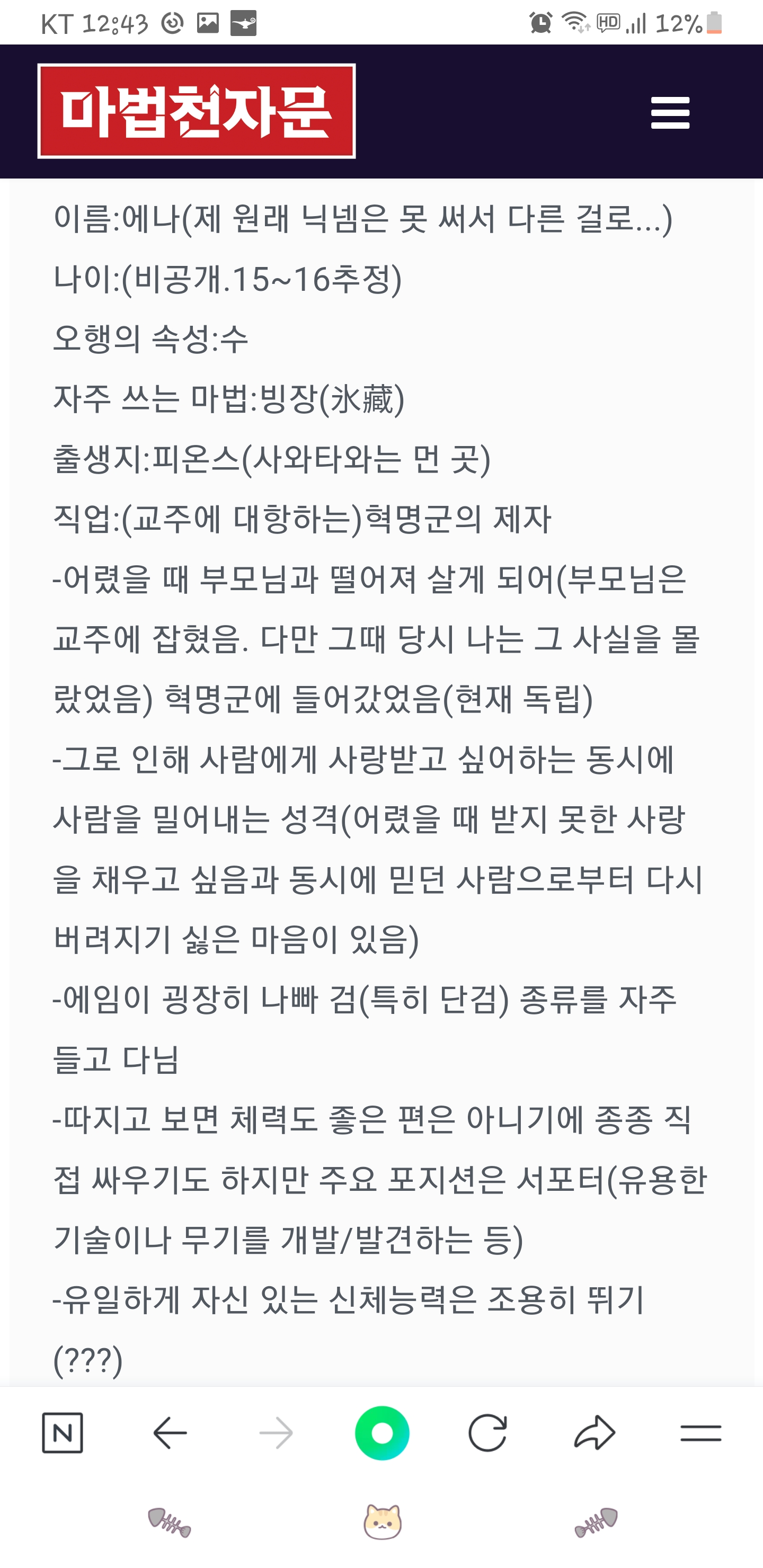Tap the green circle search button
This screenshot has width=763, height=1568.
pyautogui.click(x=382, y=1433)
